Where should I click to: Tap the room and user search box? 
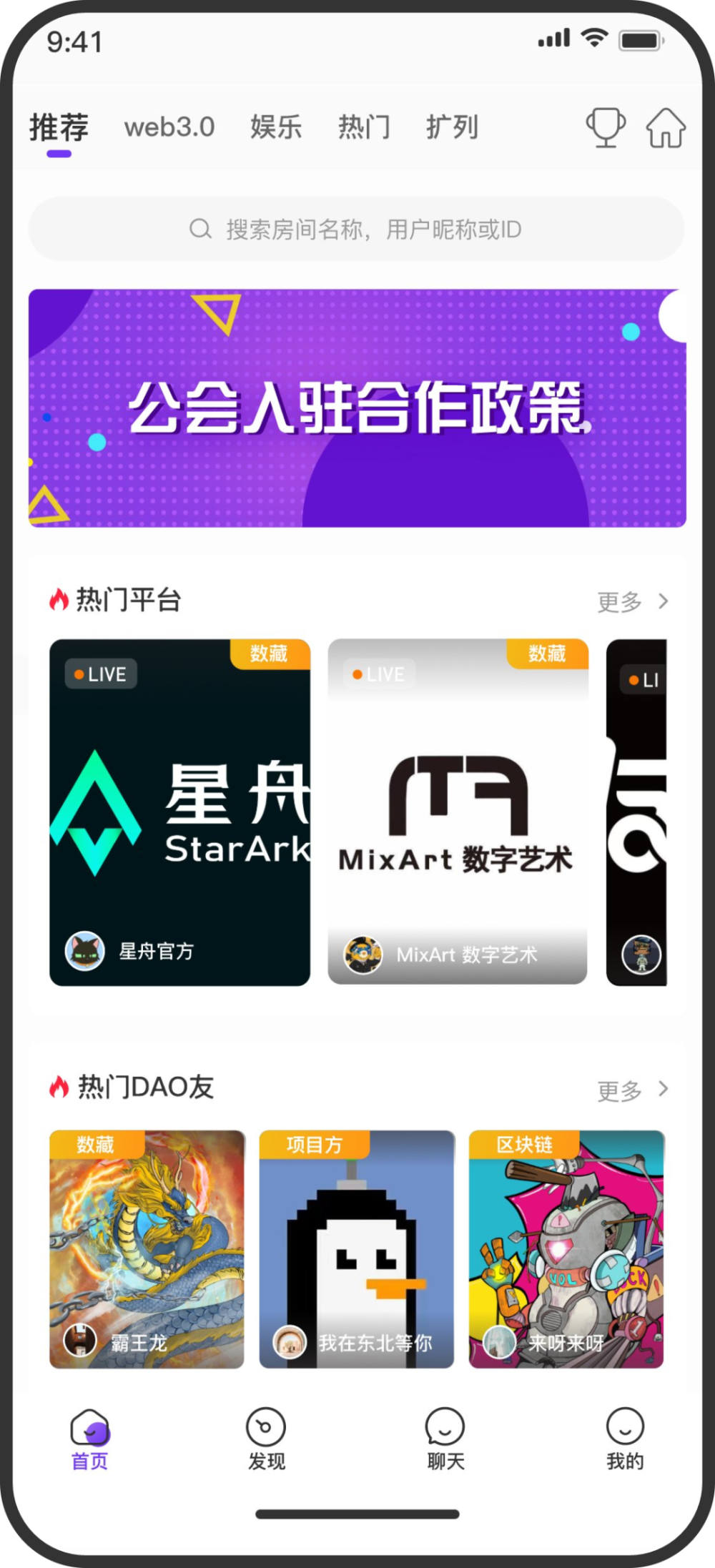(356, 230)
